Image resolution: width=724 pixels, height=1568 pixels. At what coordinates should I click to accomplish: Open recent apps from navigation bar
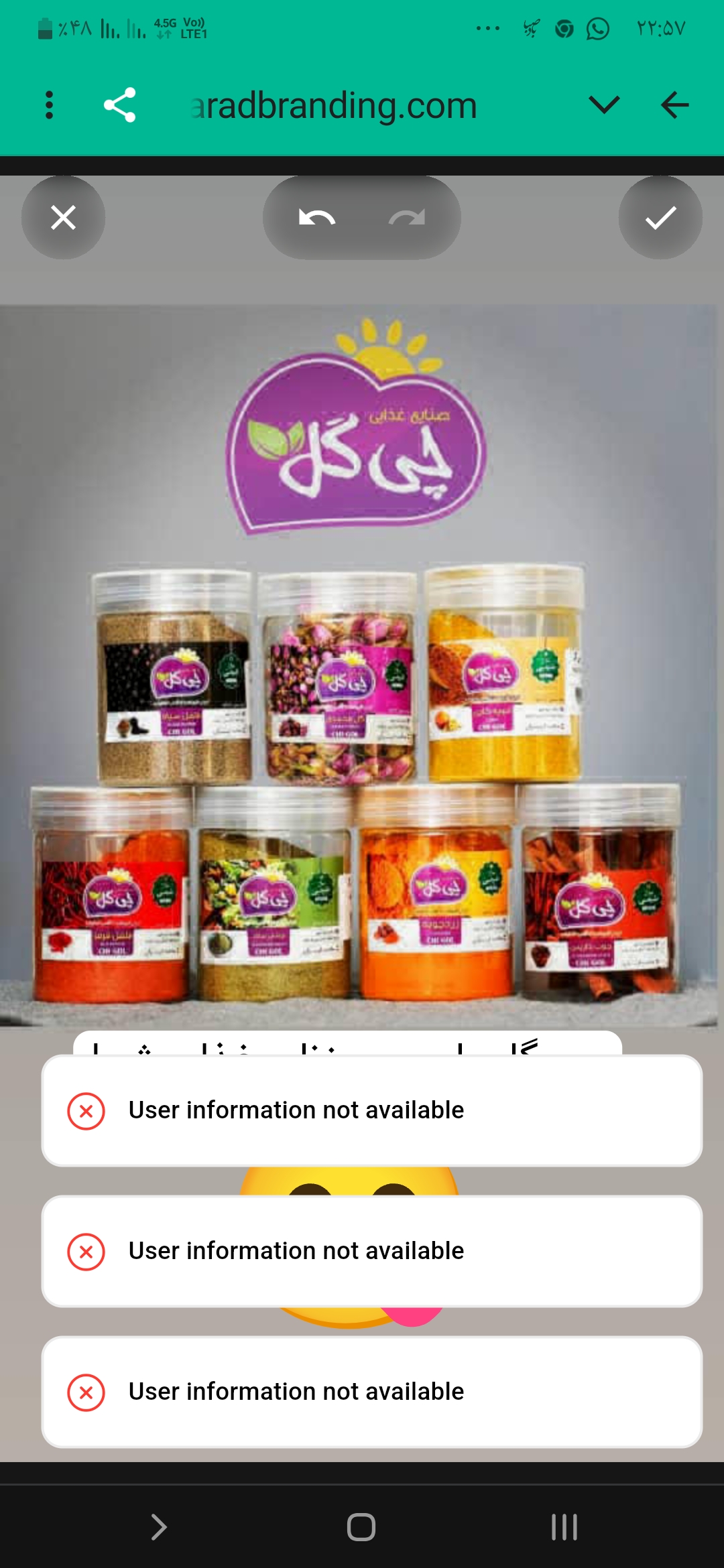click(x=564, y=1527)
